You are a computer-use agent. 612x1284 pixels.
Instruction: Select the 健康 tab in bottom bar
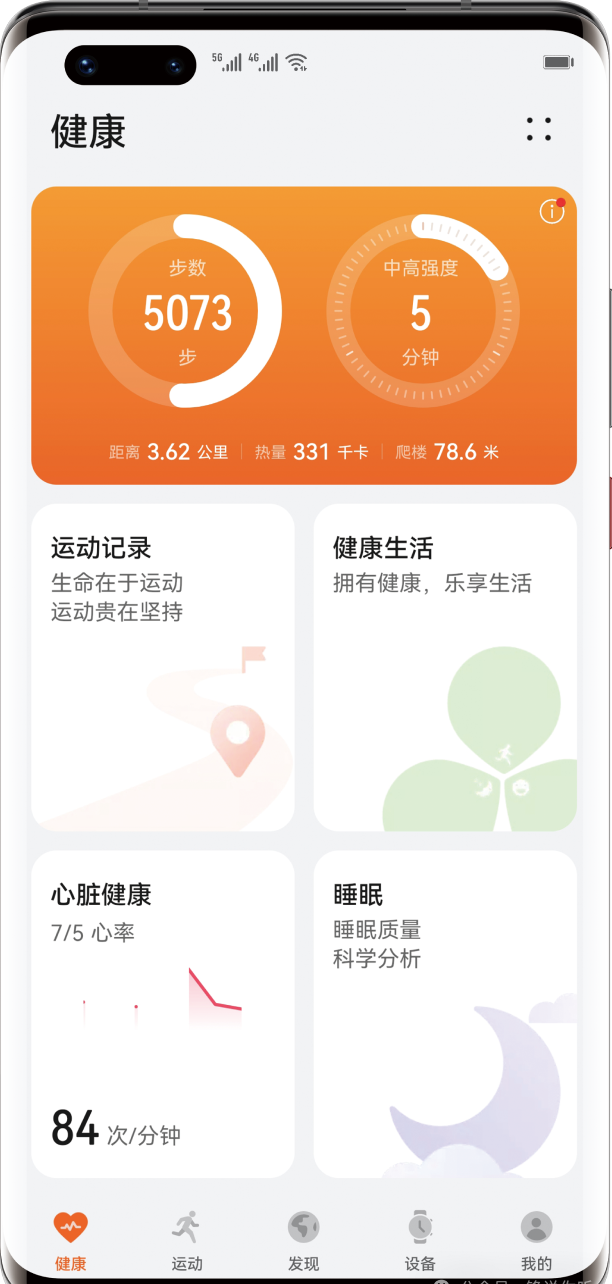point(70,1238)
